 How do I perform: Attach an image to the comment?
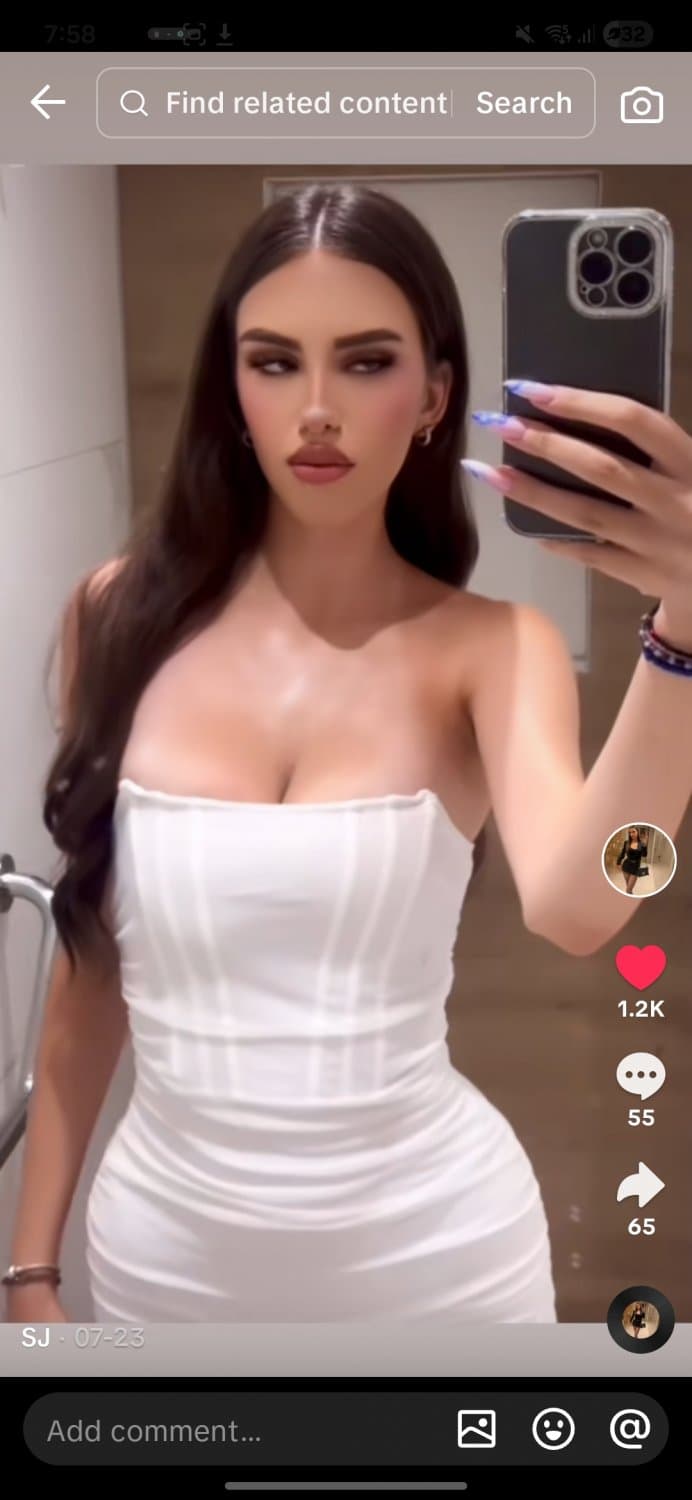[476, 1430]
